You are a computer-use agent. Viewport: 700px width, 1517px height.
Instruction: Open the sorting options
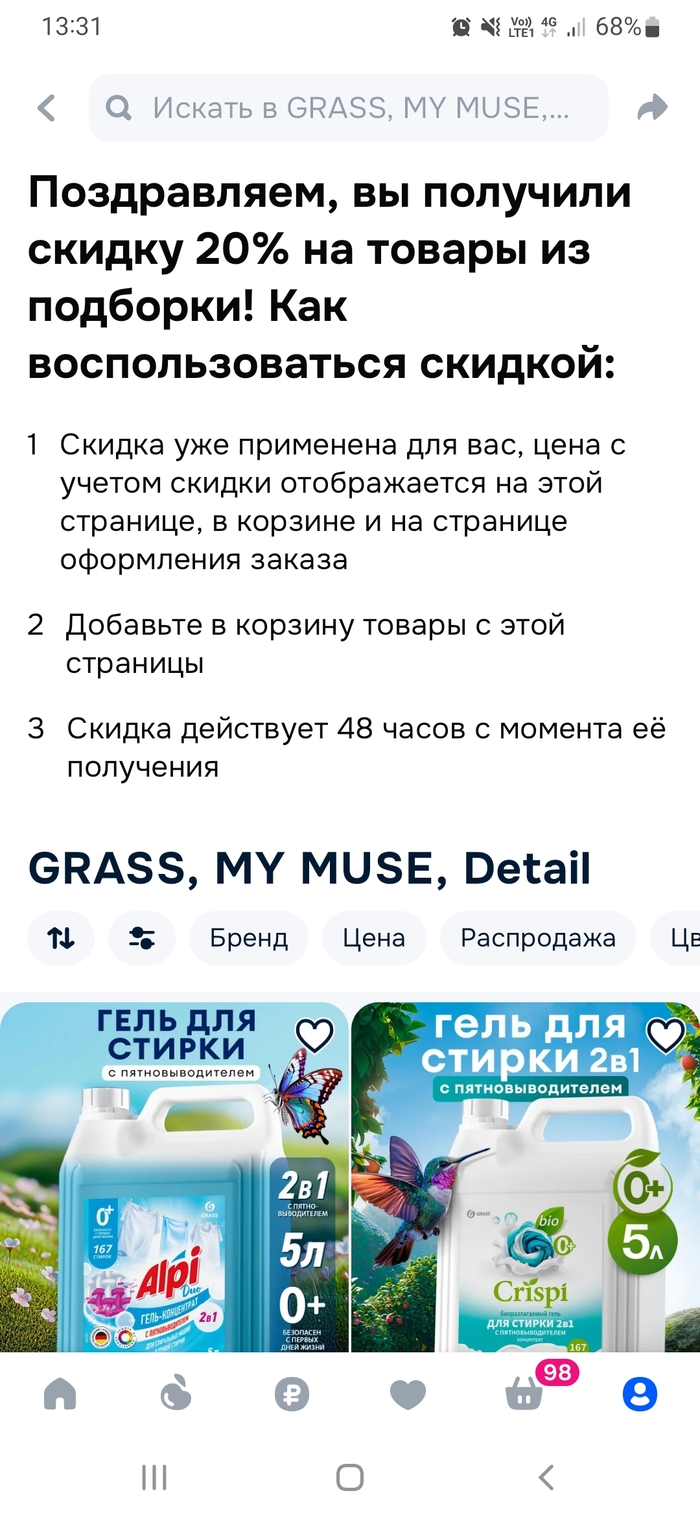pos(61,938)
